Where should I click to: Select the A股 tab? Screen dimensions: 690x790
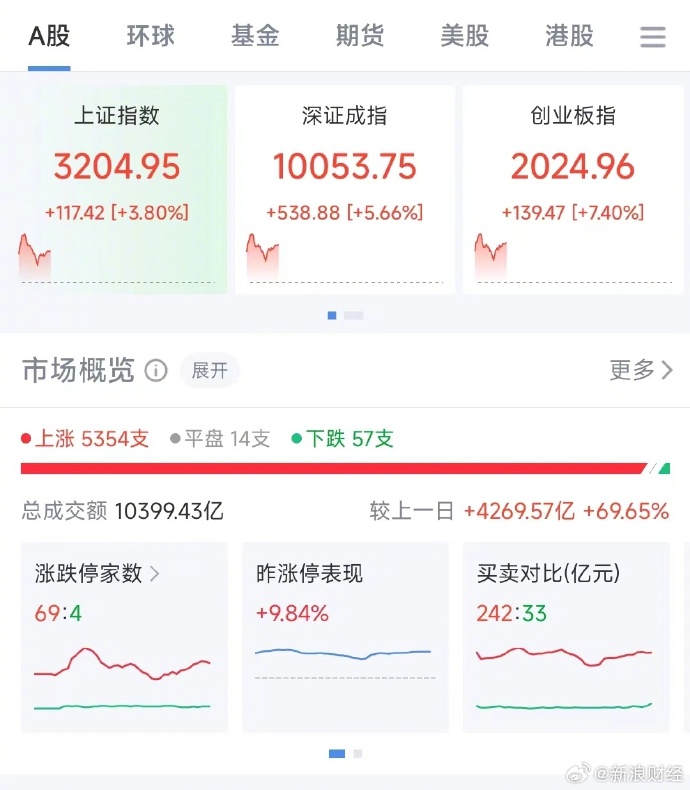coord(49,37)
